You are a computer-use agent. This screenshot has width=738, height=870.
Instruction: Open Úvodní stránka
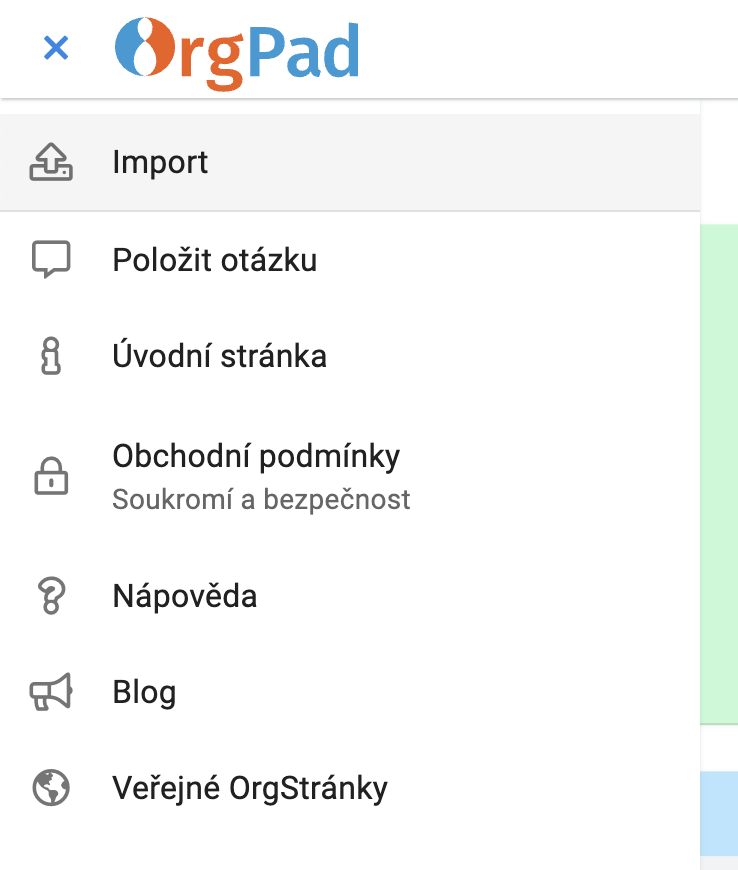tap(220, 355)
